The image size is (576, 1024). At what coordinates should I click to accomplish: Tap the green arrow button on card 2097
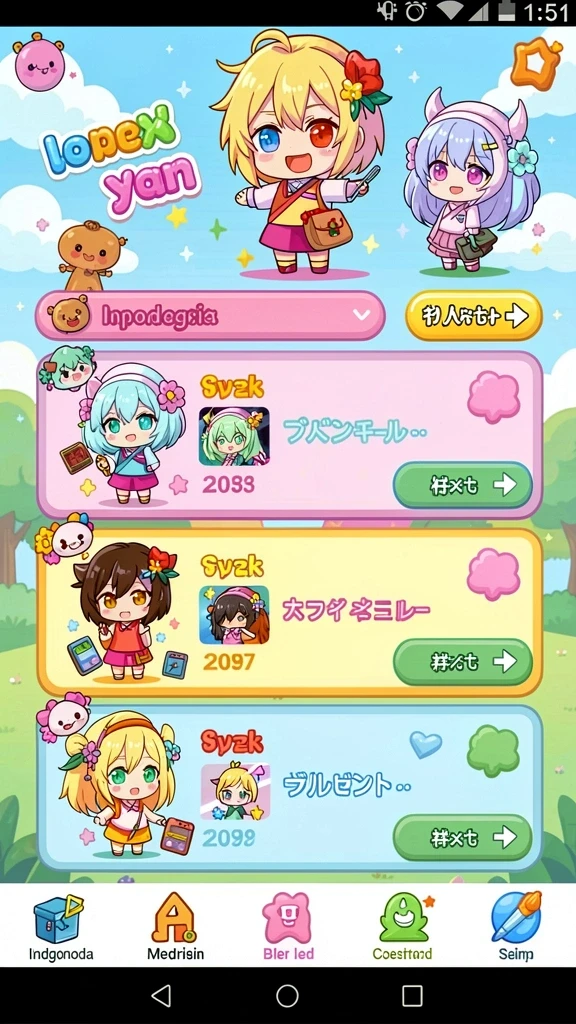[462, 662]
